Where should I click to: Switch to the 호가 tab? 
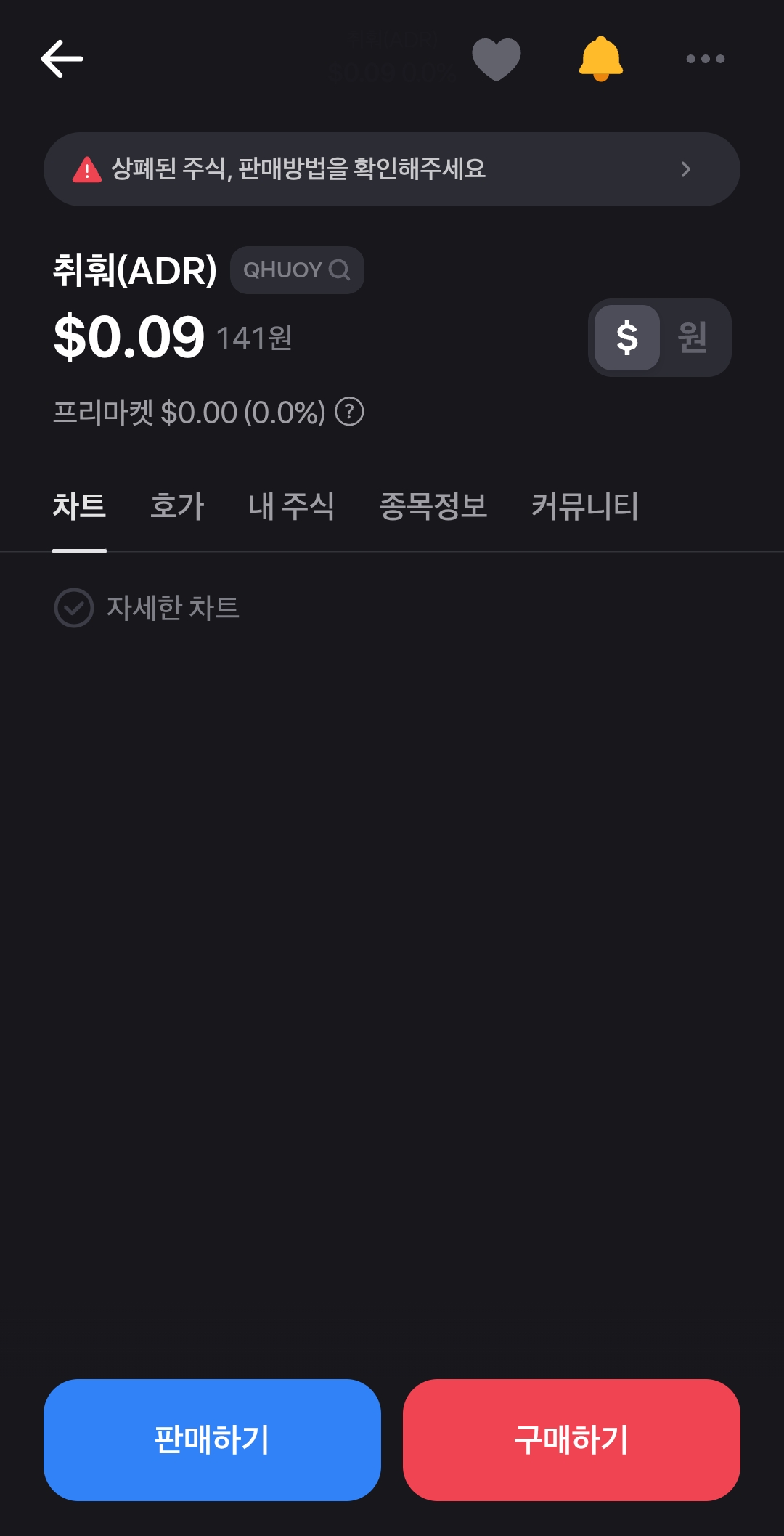pos(177,506)
